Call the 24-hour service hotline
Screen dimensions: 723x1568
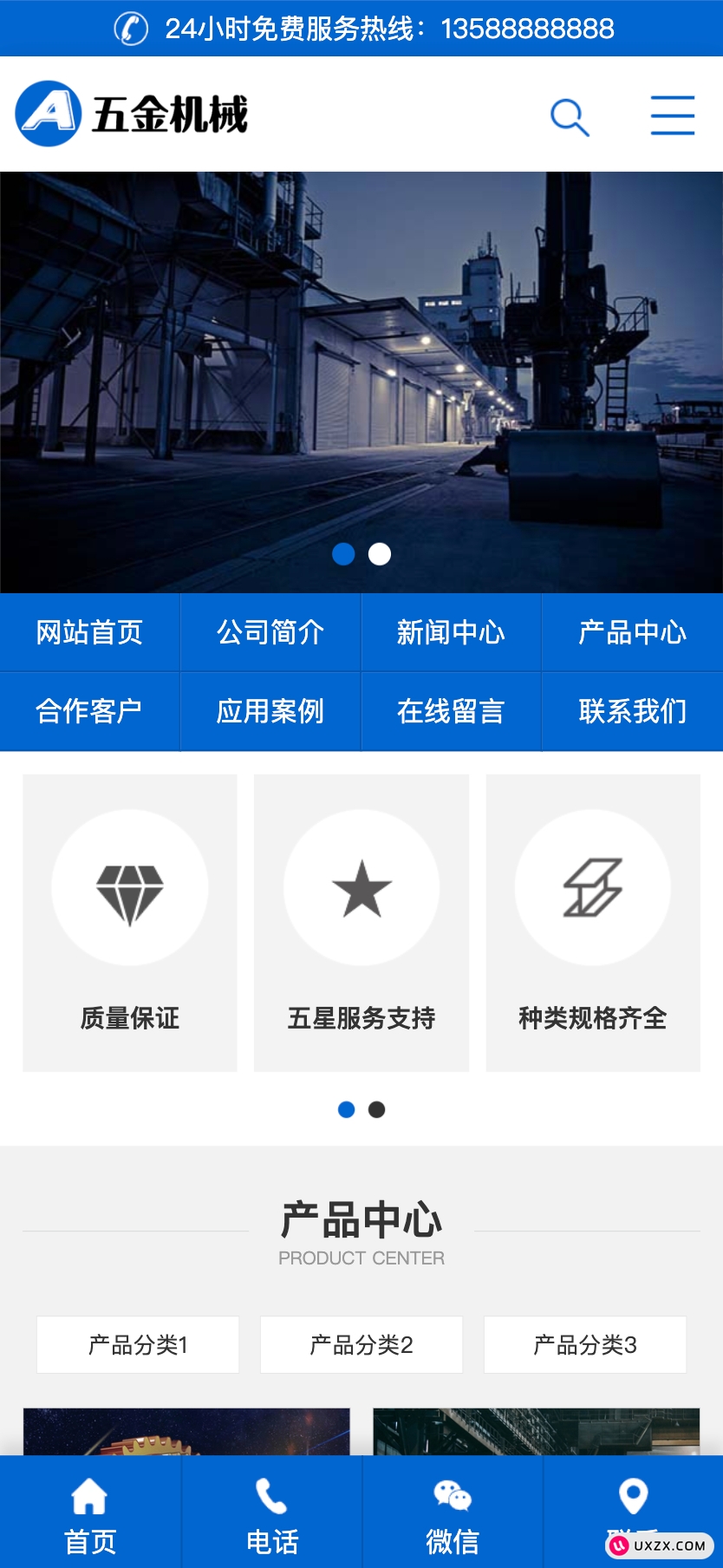point(527,29)
